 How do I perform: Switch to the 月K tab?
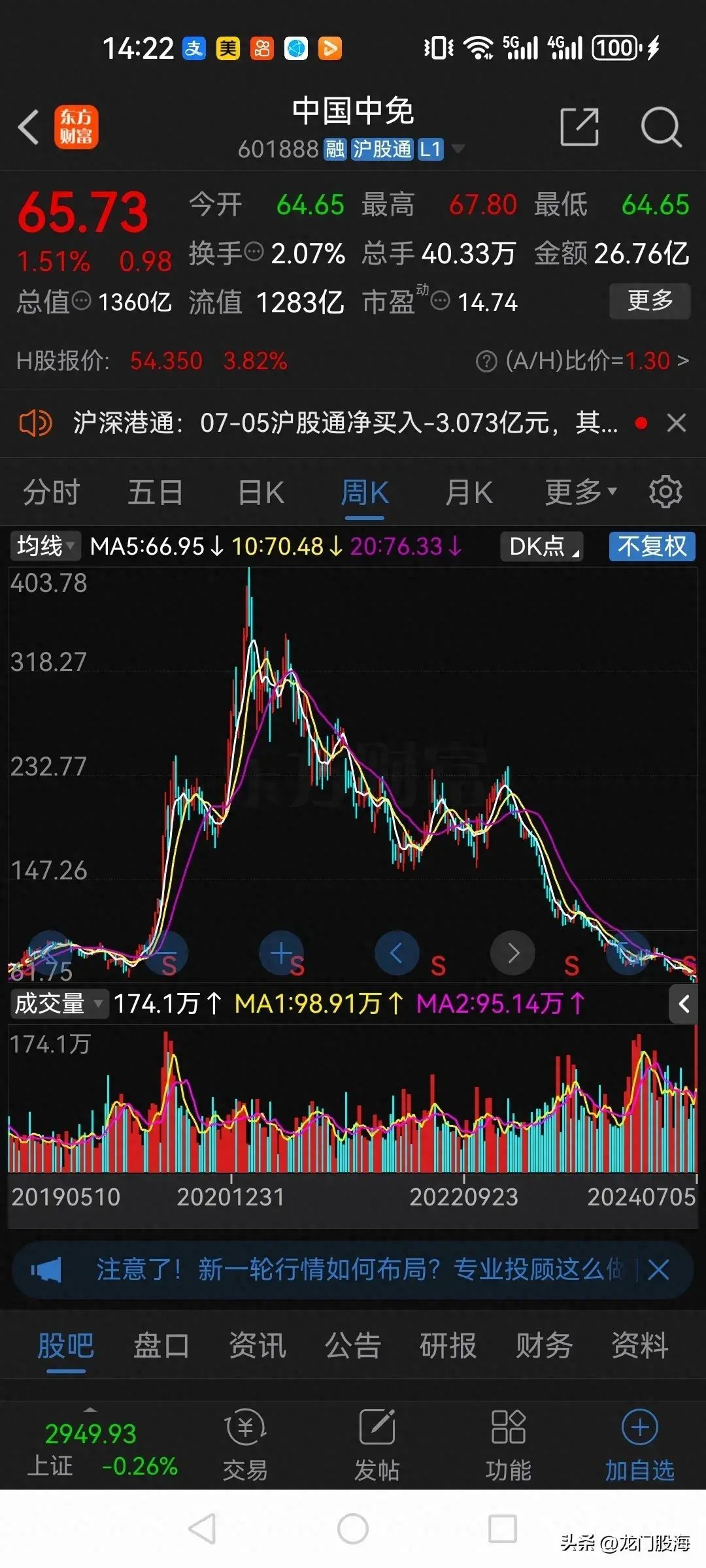(467, 493)
